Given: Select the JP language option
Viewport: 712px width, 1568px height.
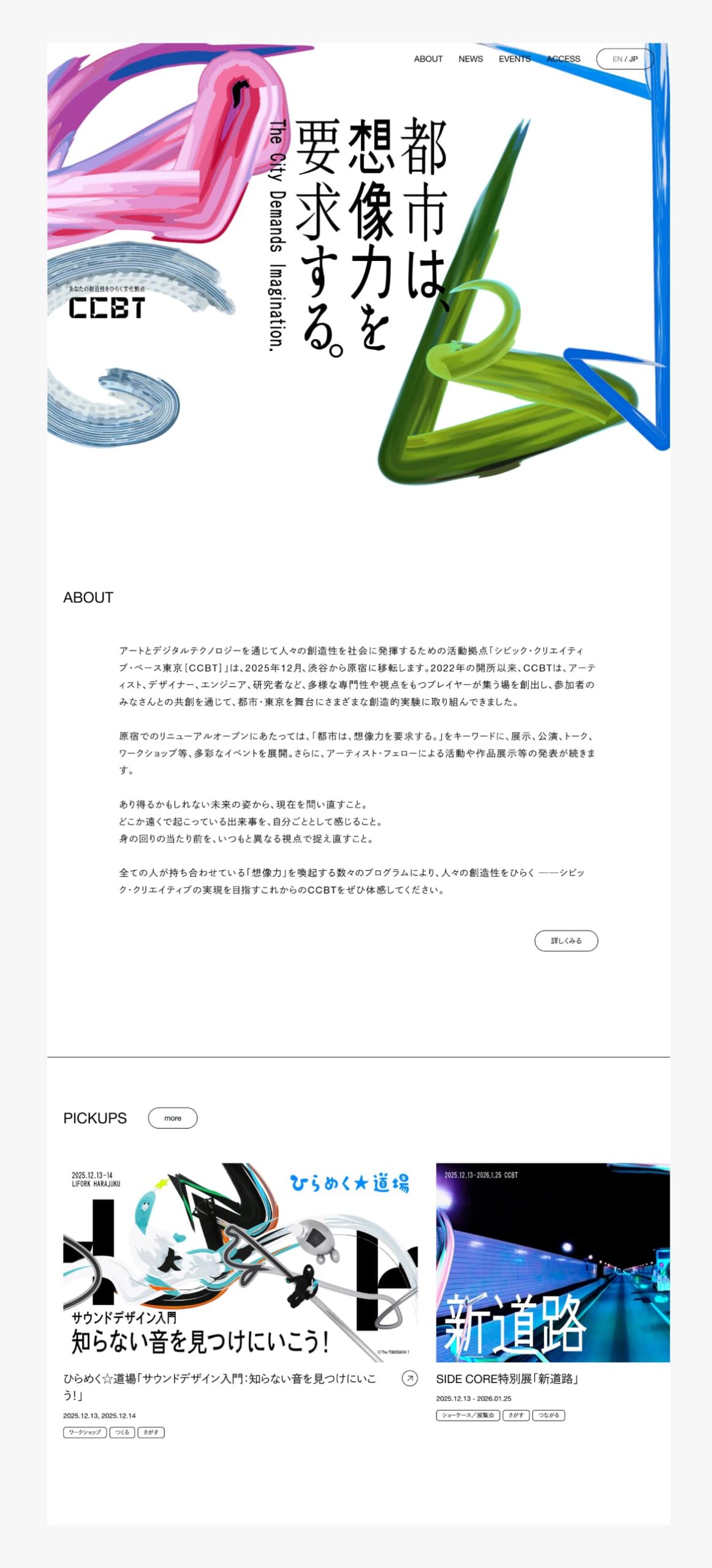Looking at the screenshot, I should 633,59.
